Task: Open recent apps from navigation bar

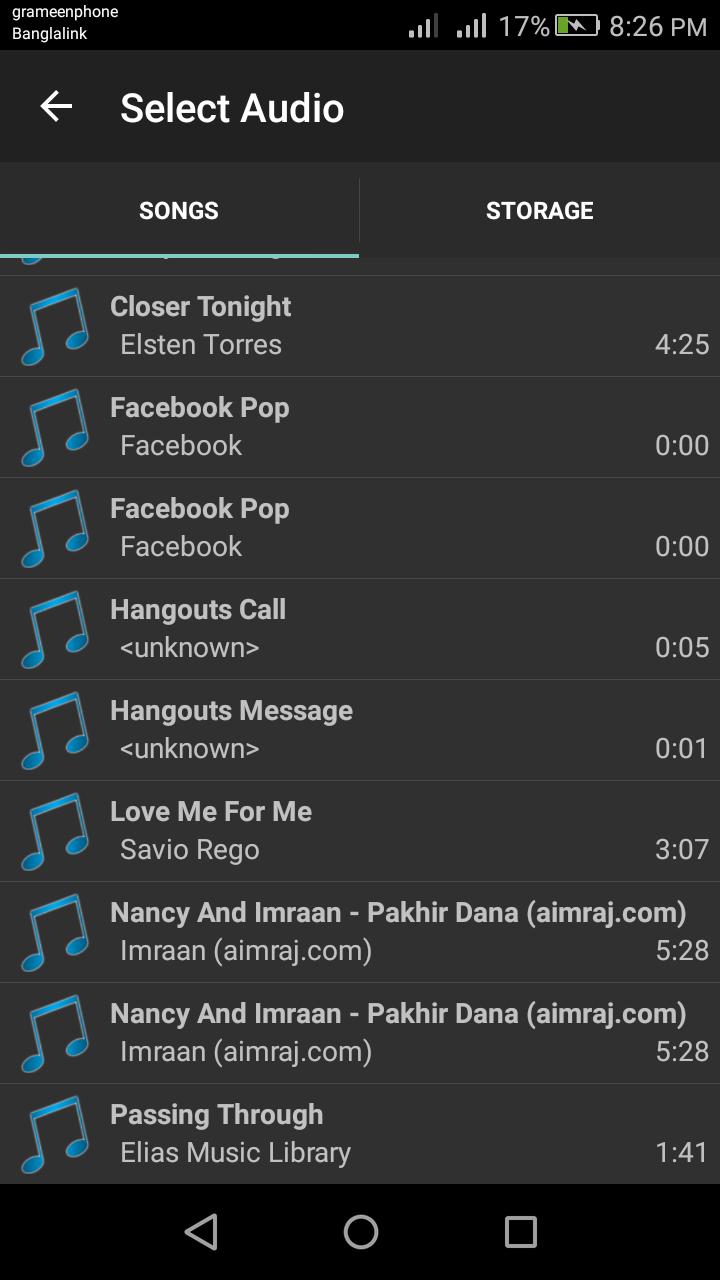Action: tap(520, 1232)
